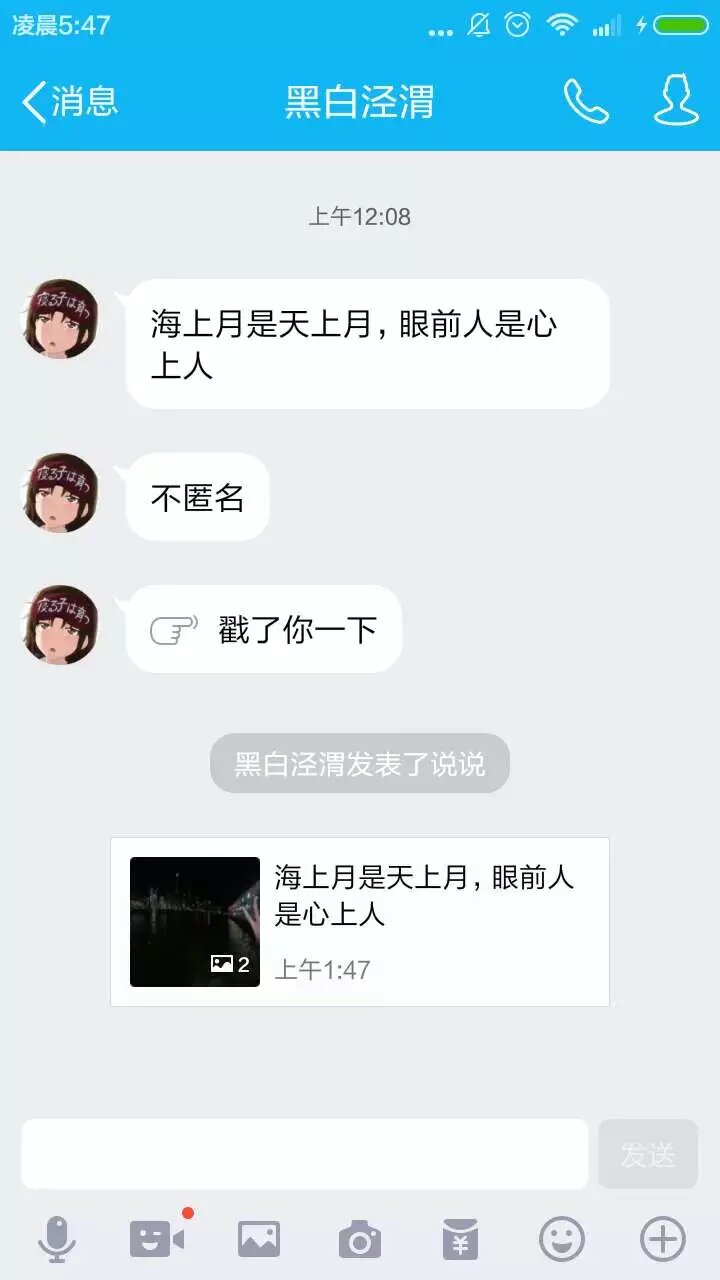
Task: Open 黑白泾渭's profile
Action: click(x=676, y=101)
